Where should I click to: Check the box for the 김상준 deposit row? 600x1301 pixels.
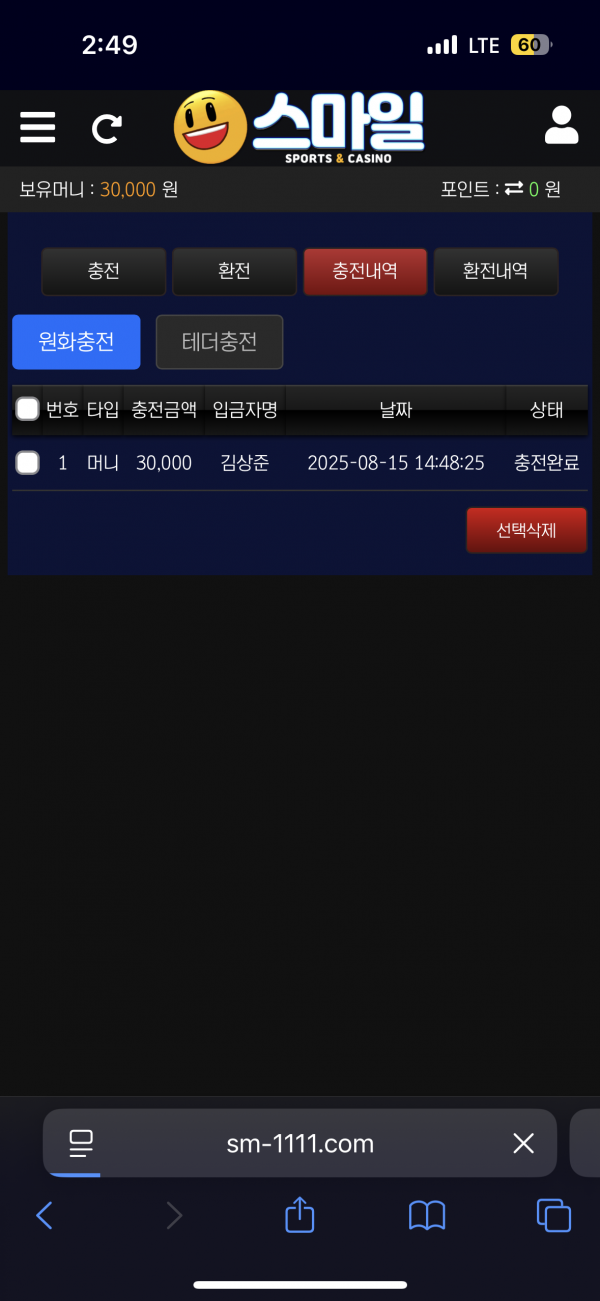[28, 462]
